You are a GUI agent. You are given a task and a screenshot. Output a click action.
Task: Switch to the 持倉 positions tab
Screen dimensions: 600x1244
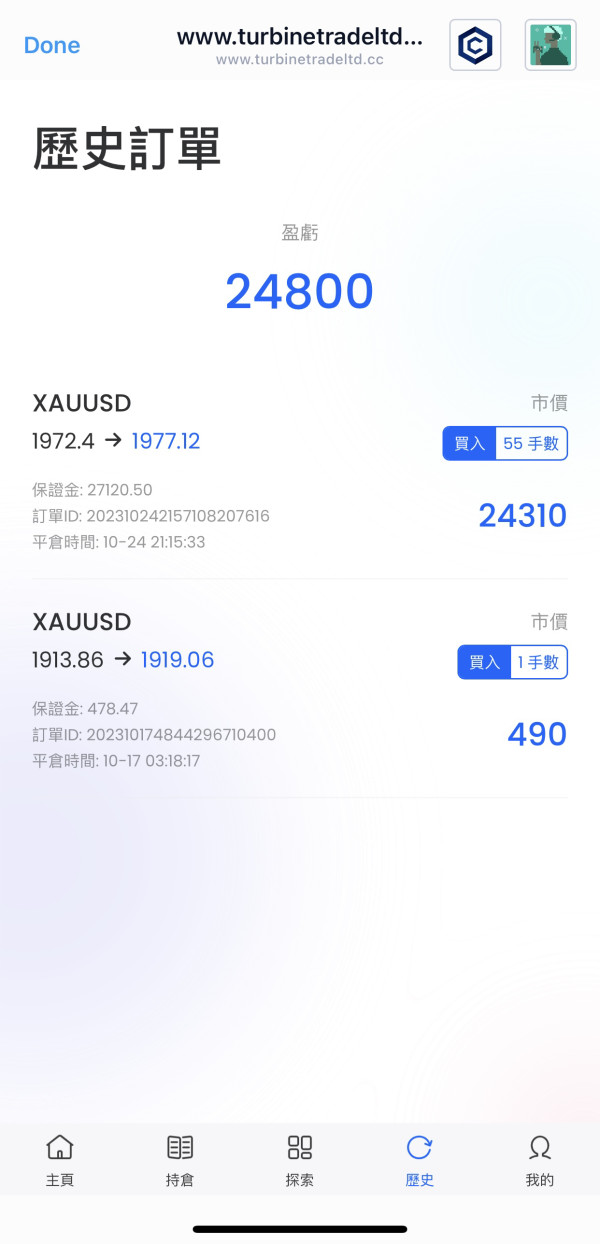coord(180,1160)
